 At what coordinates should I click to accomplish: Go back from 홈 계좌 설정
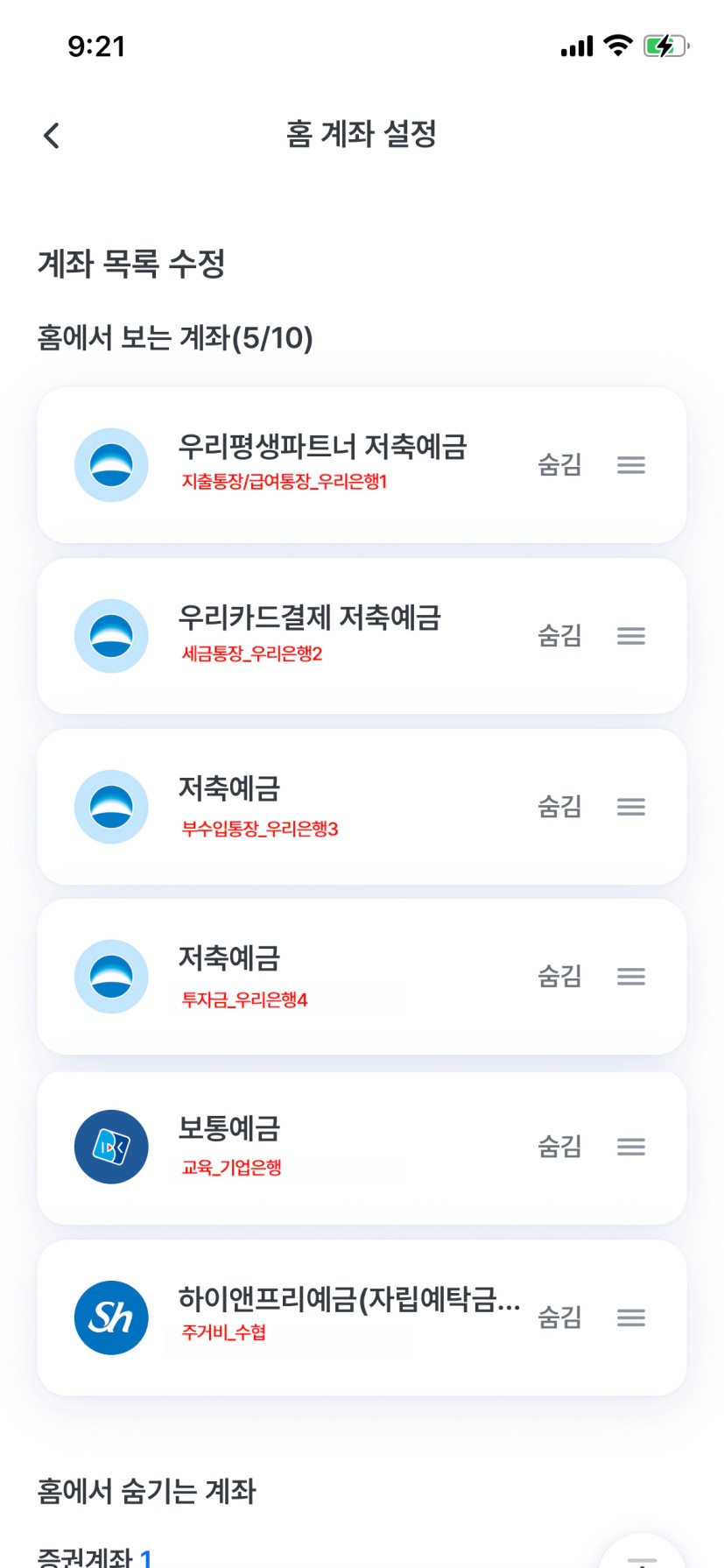click(x=52, y=136)
